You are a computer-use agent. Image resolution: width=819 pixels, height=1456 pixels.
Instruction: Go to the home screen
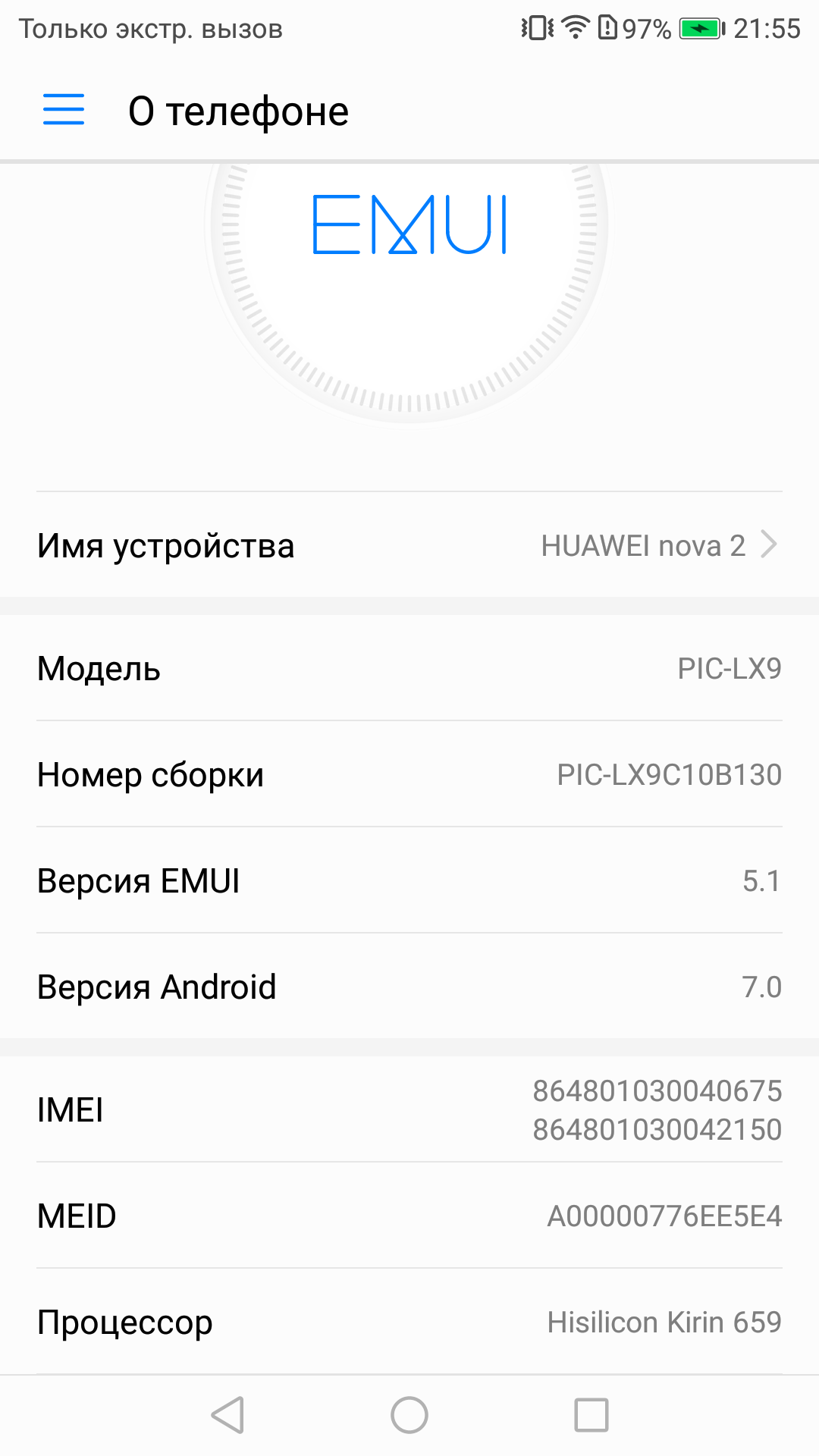click(x=409, y=1415)
